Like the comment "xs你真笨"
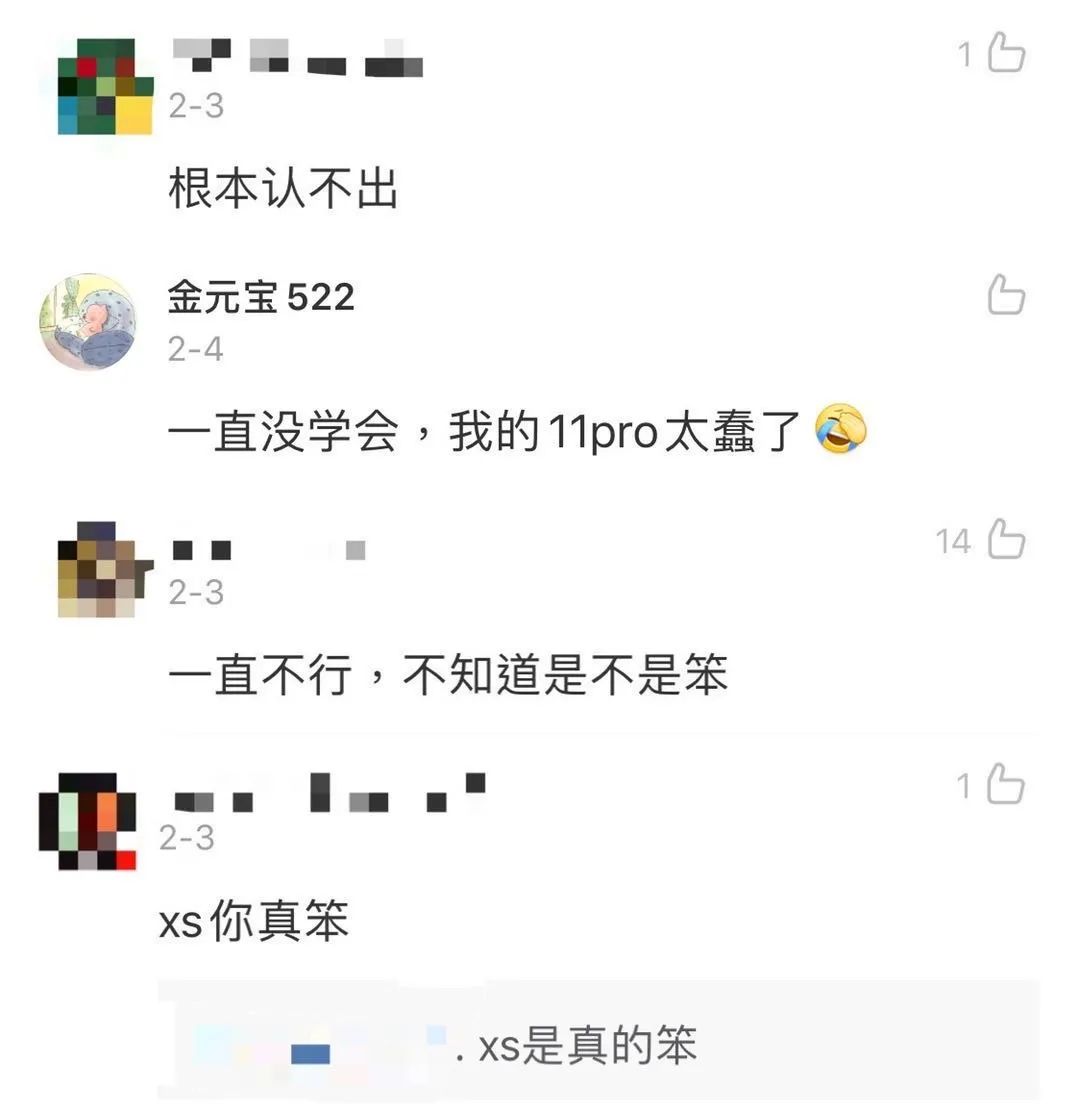The width and height of the screenshot is (1080, 1112). [1006, 786]
